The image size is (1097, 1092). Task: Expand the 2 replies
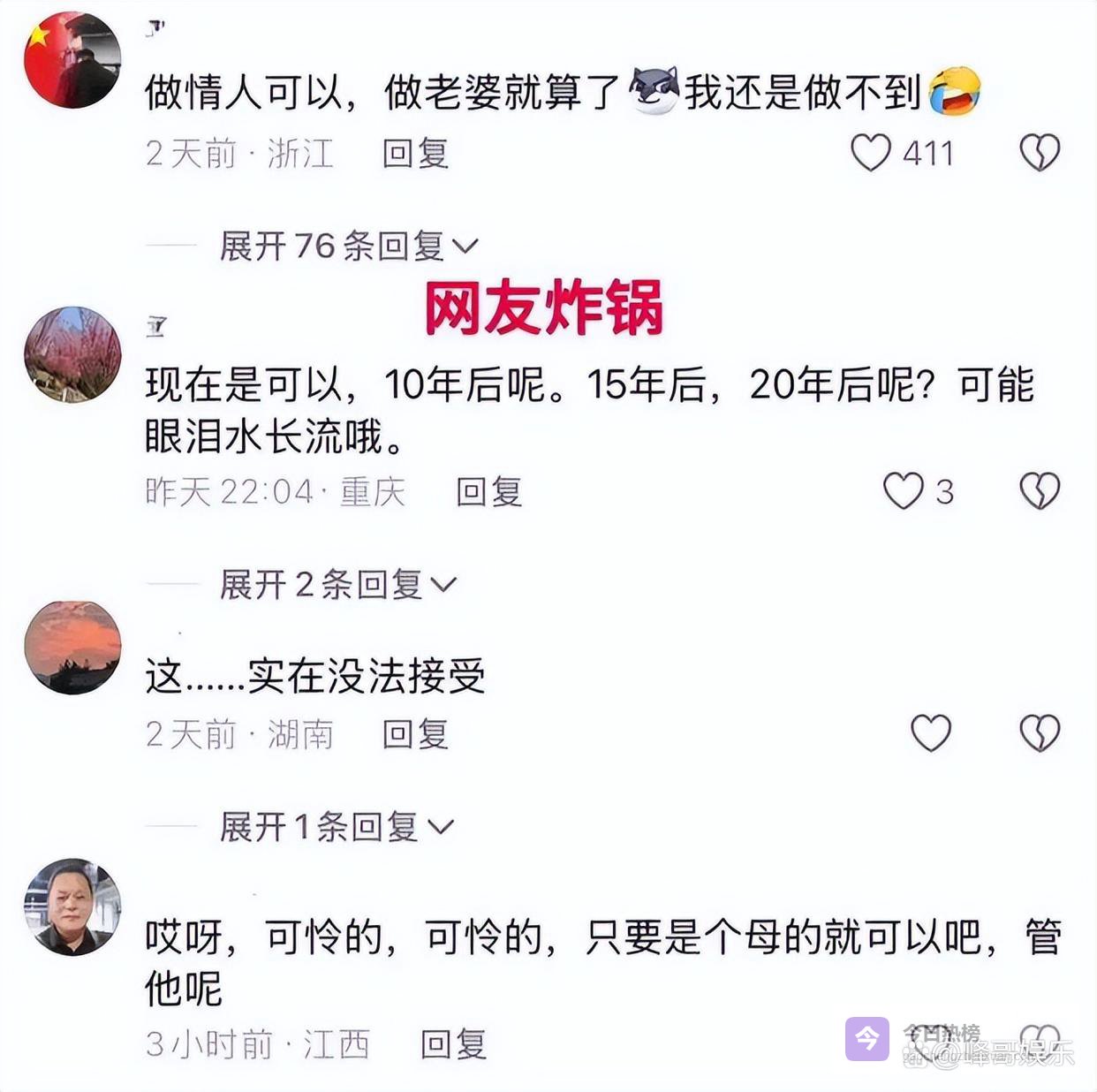(x=337, y=584)
